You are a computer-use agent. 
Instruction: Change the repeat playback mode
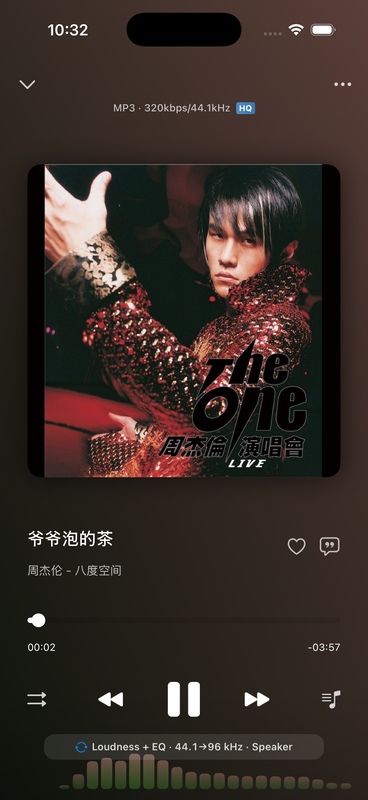pos(37,699)
